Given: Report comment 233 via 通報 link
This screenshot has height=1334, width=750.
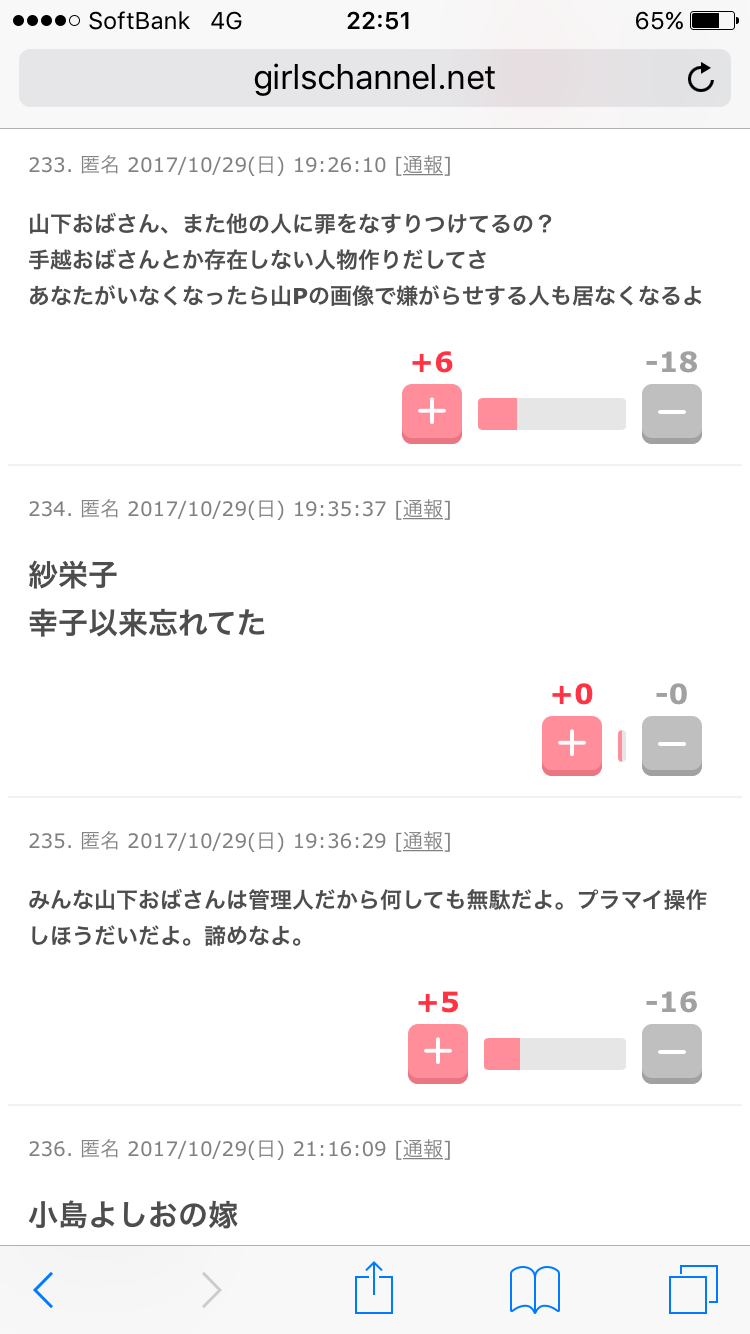Looking at the screenshot, I should (x=423, y=165).
